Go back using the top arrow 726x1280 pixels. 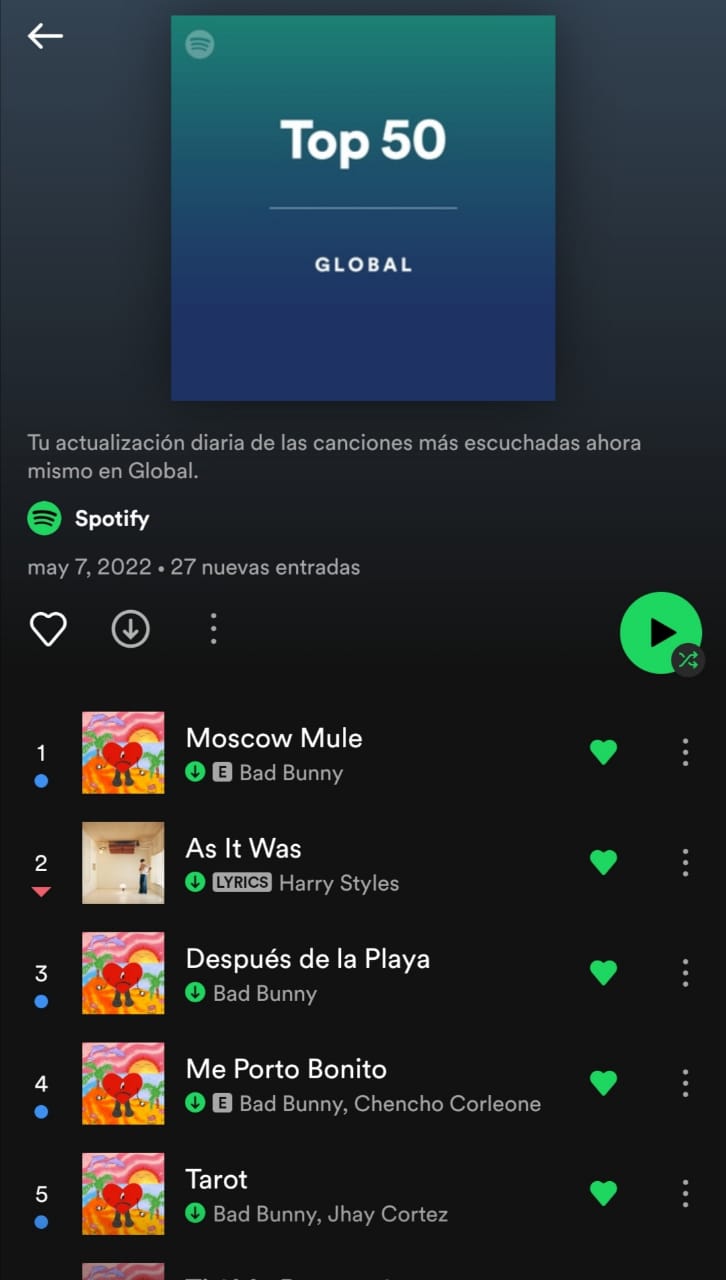[x=45, y=36]
